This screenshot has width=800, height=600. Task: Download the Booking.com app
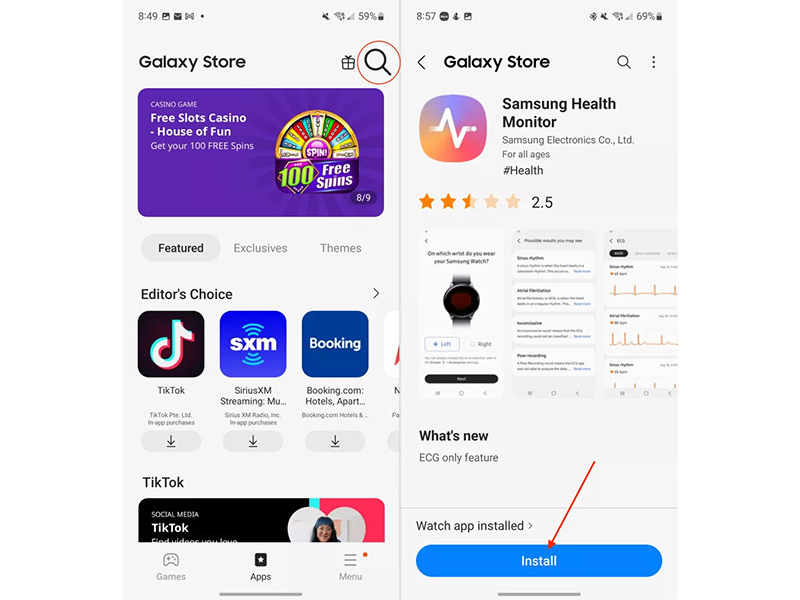(335, 441)
